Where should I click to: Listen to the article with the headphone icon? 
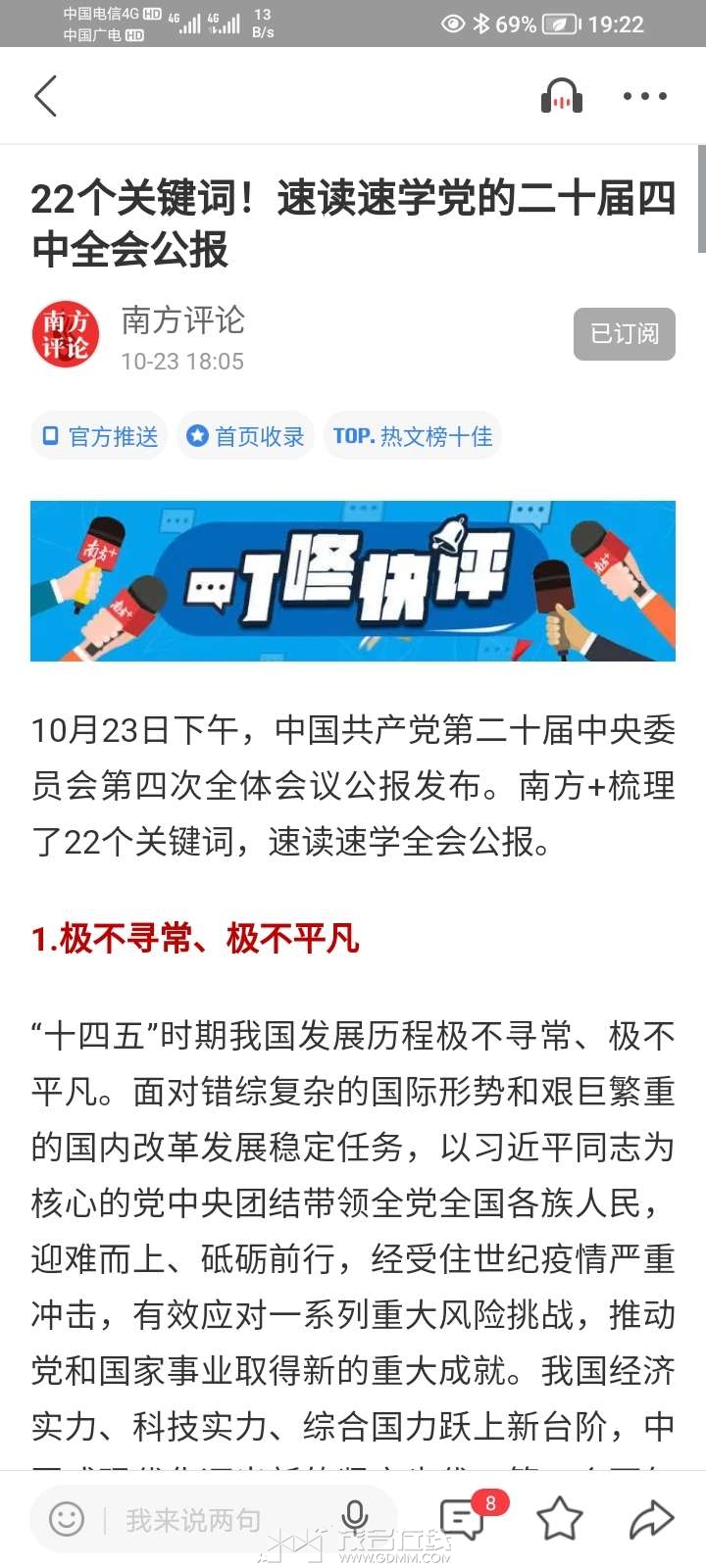click(562, 96)
